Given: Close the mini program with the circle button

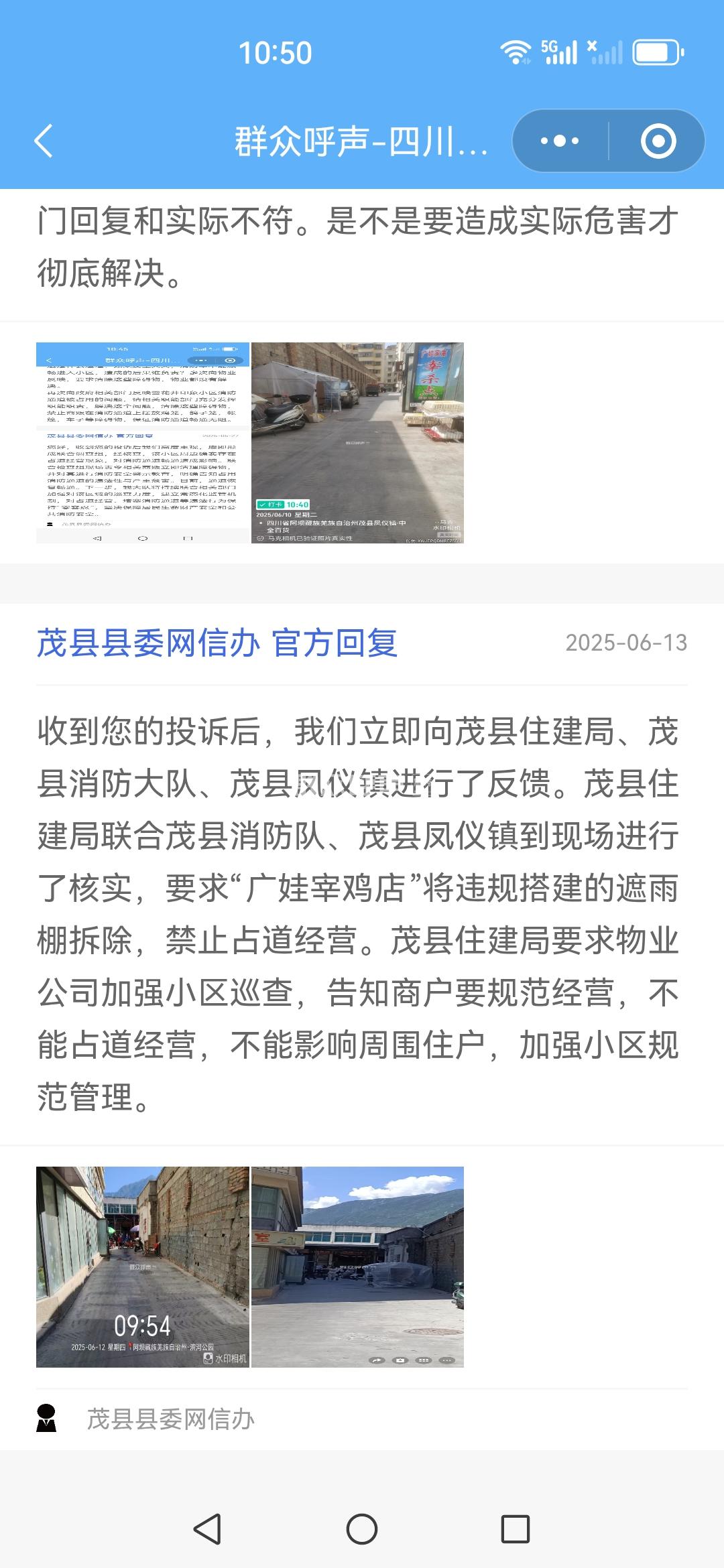Looking at the screenshot, I should 658,141.
